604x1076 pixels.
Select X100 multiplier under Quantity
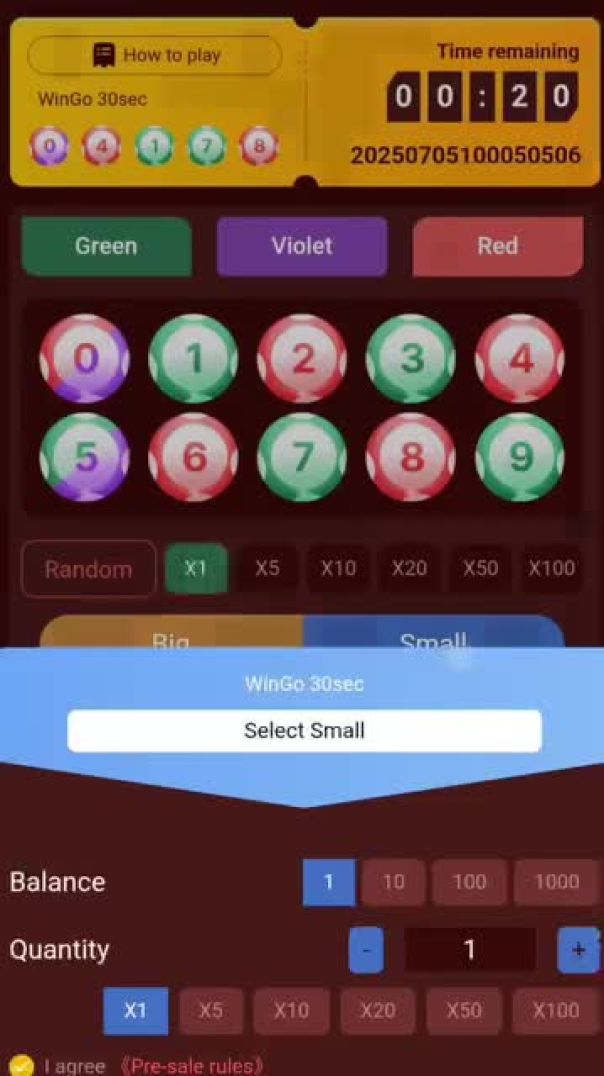coord(555,1011)
